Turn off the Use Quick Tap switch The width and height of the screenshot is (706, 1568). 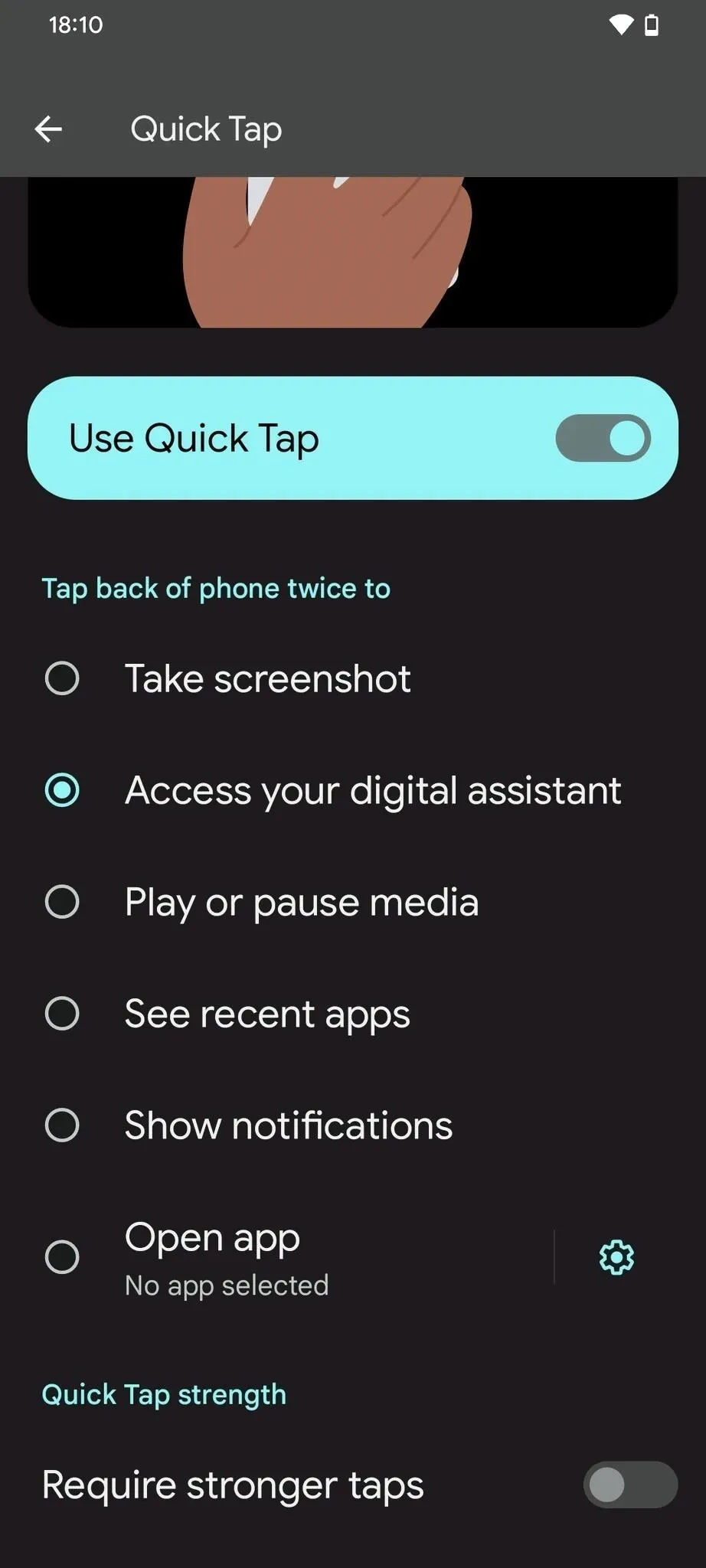(x=603, y=438)
